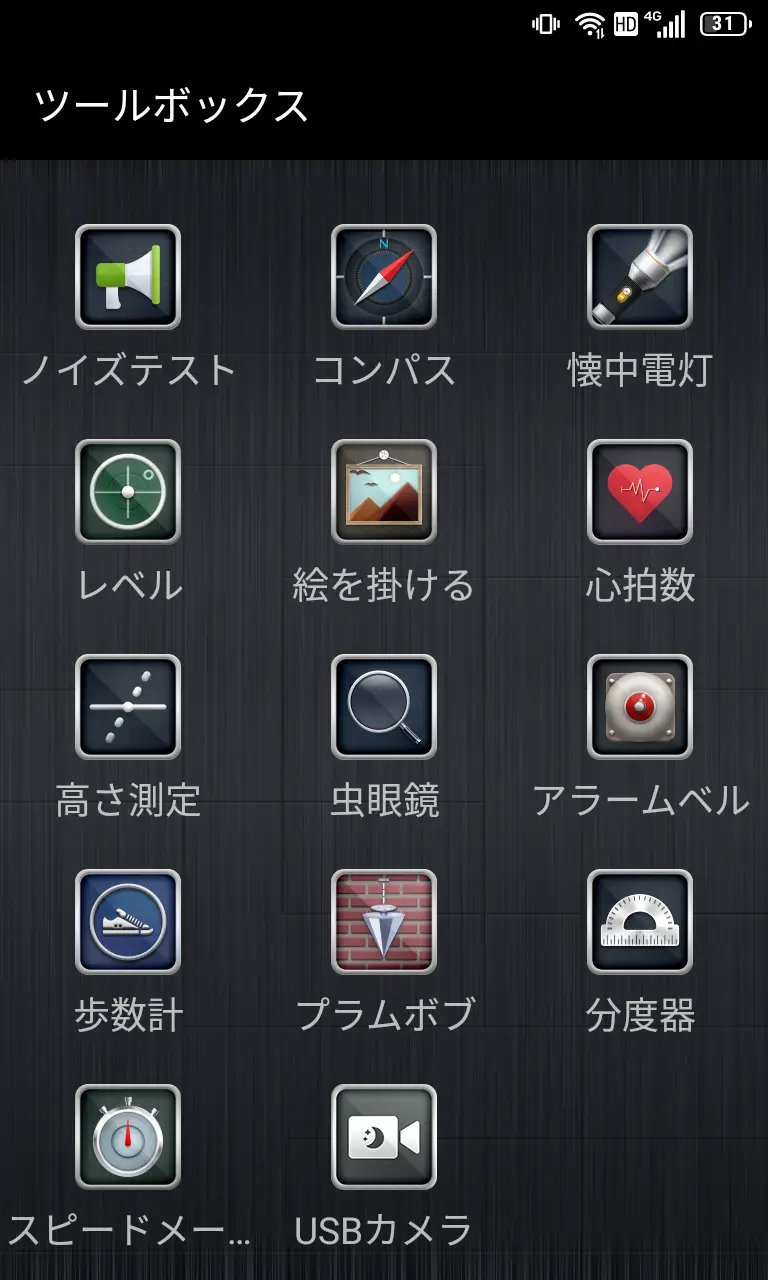The height and width of the screenshot is (1280, 768).
Task: Select the 絵を掛ける picture hanging tool
Action: [x=384, y=492]
